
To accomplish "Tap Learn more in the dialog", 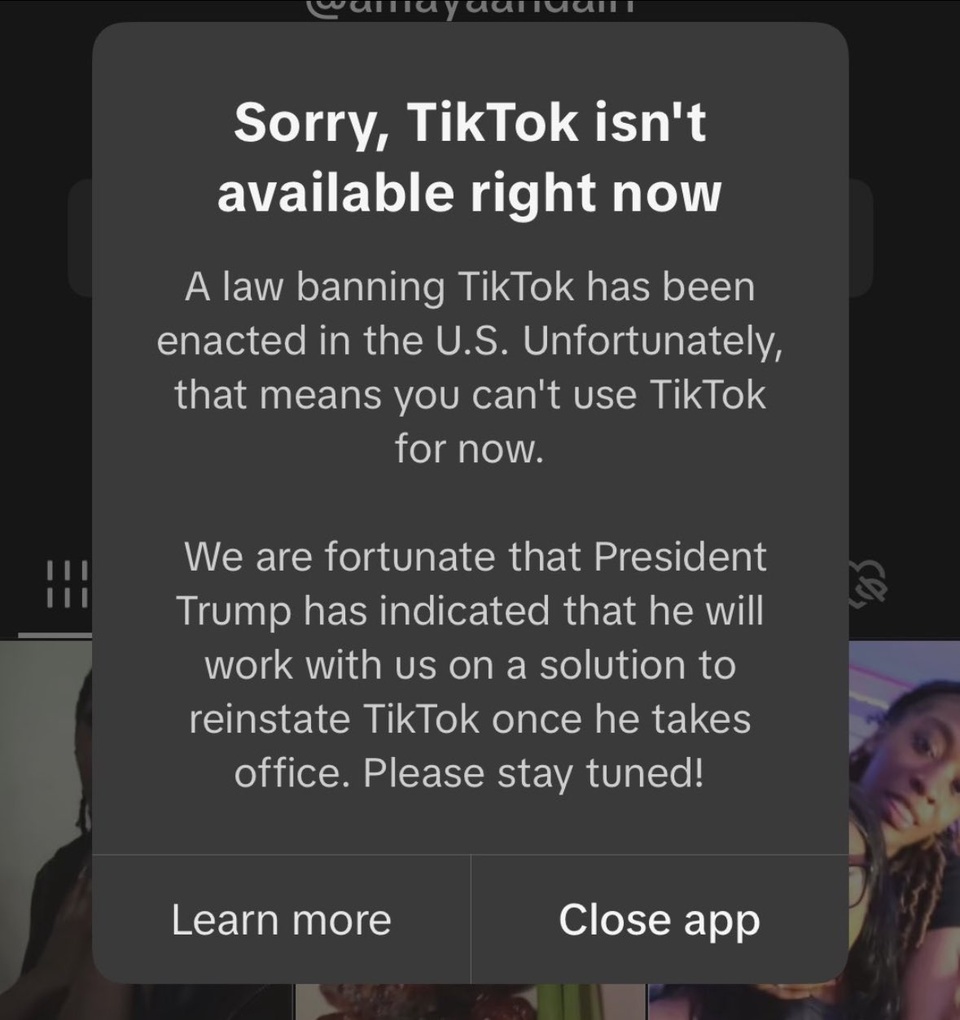I will pyautogui.click(x=281, y=920).
